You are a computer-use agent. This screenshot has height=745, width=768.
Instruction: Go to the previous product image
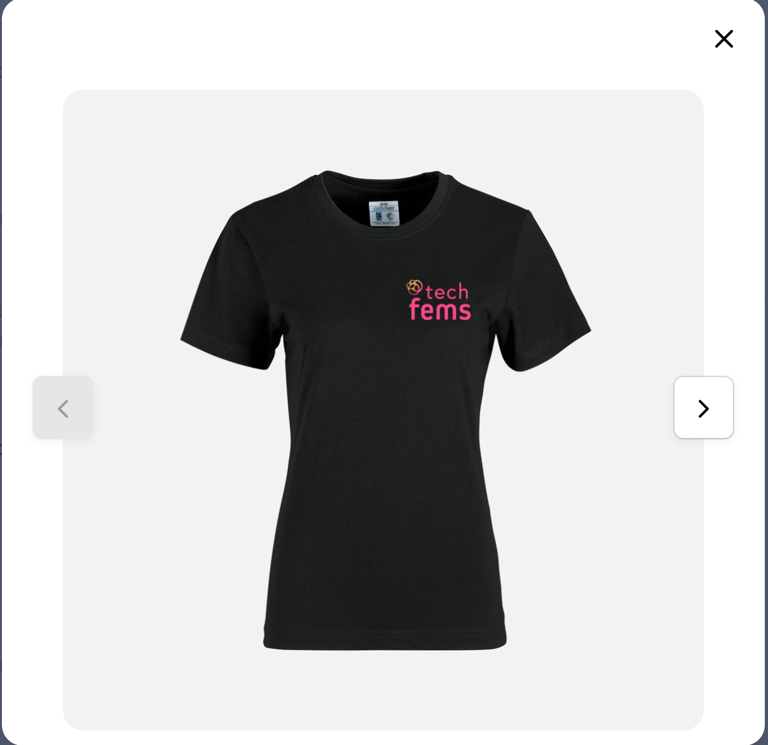(63, 408)
